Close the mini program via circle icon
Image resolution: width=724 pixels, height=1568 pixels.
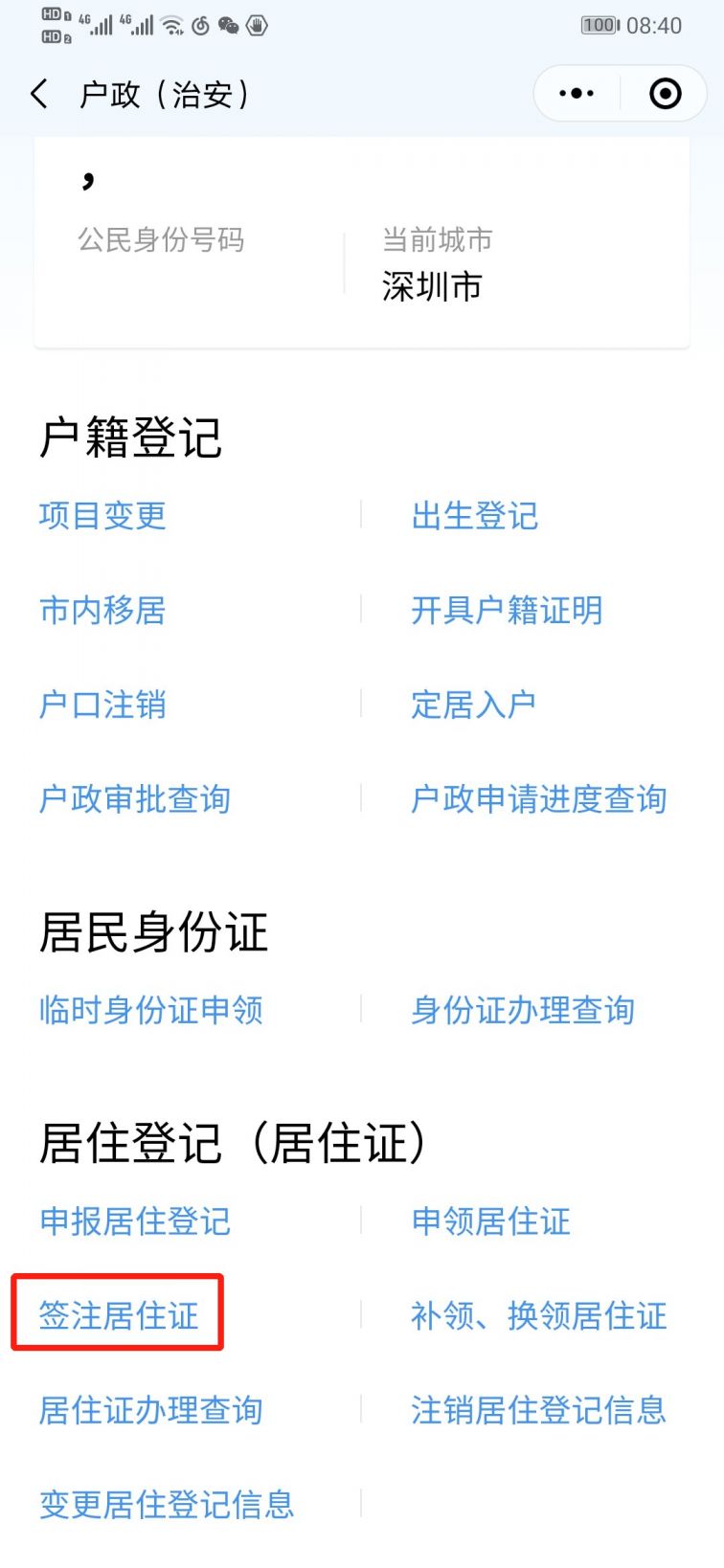(x=666, y=94)
